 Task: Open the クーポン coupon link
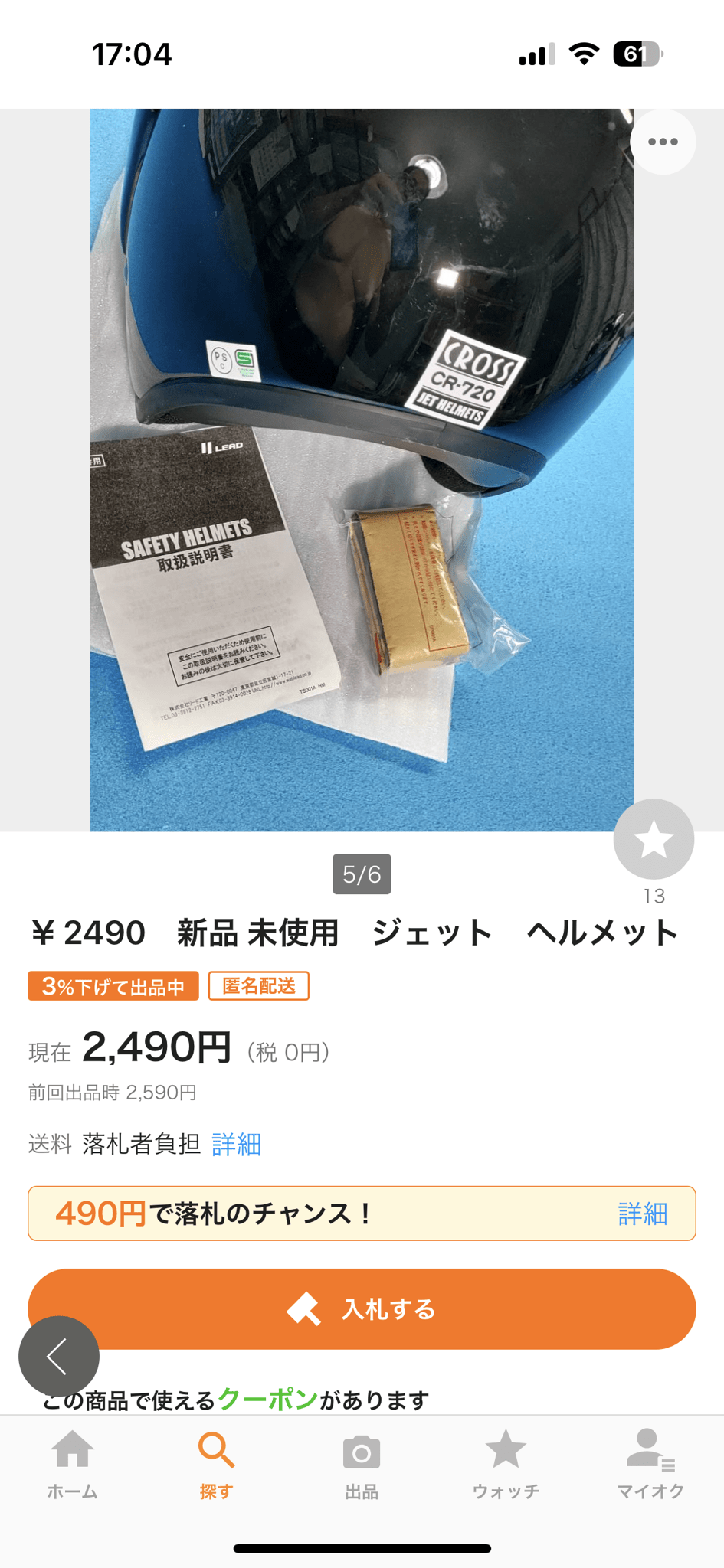click(268, 1400)
